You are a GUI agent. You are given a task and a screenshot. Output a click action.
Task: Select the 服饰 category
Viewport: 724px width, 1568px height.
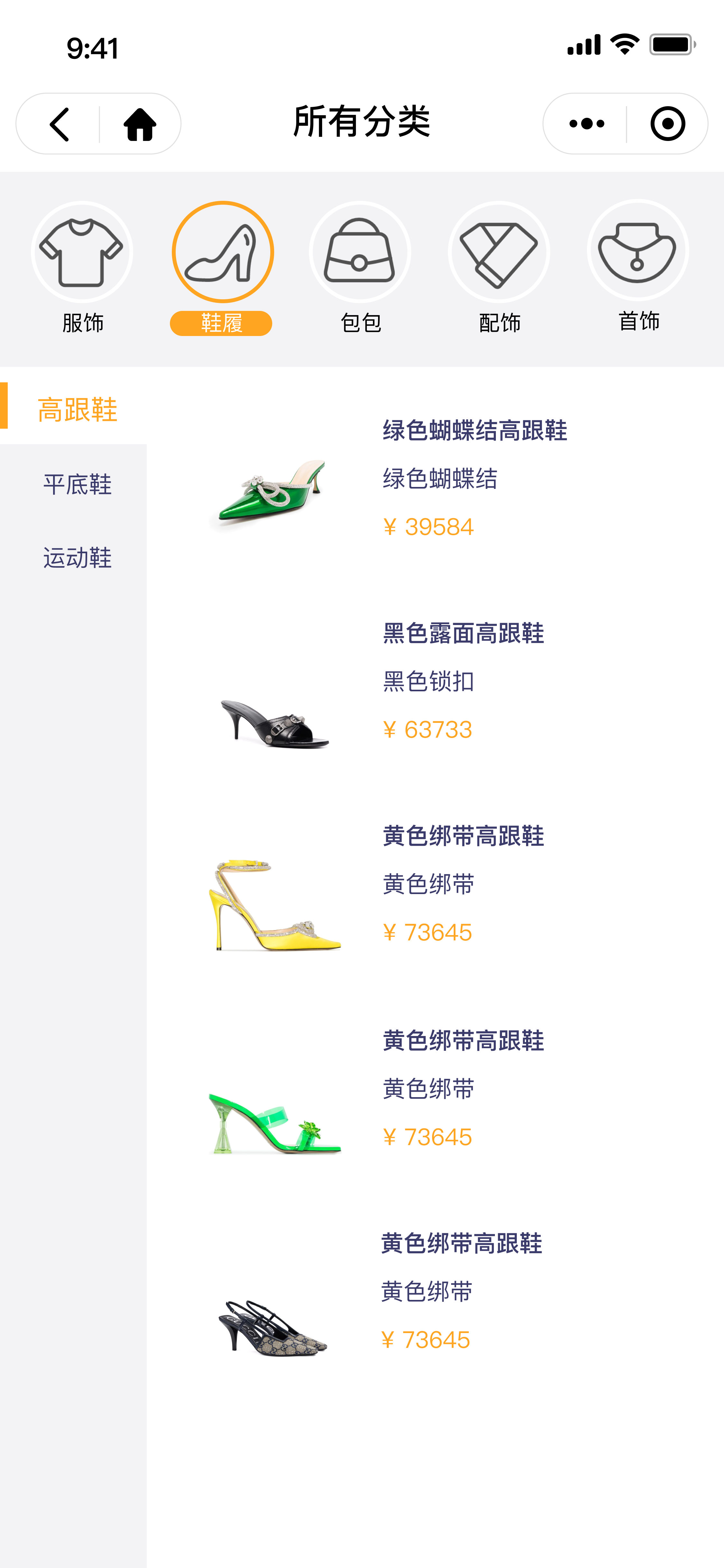coord(82,268)
